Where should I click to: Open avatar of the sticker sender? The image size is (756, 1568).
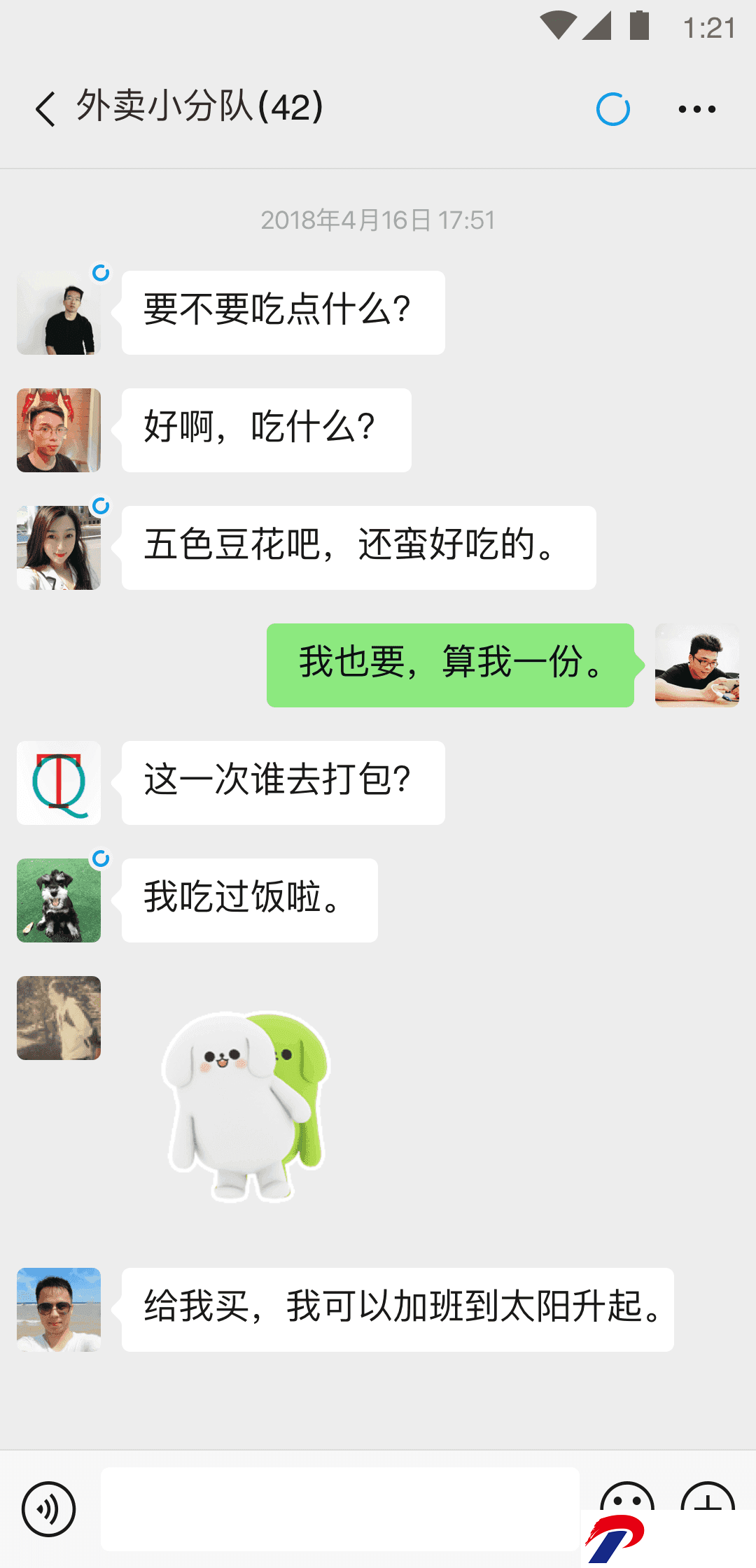click(59, 1018)
